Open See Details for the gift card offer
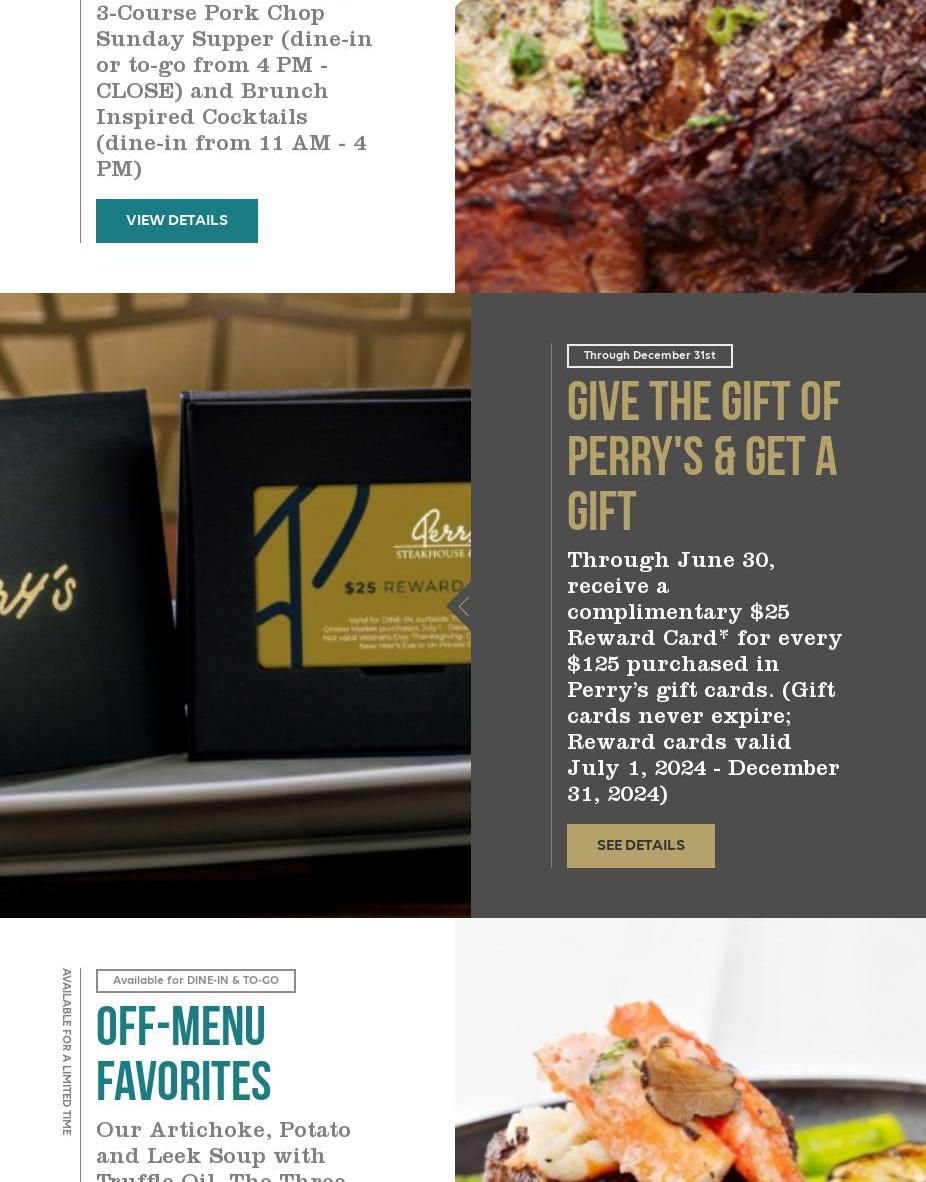926x1182 pixels. coord(640,846)
